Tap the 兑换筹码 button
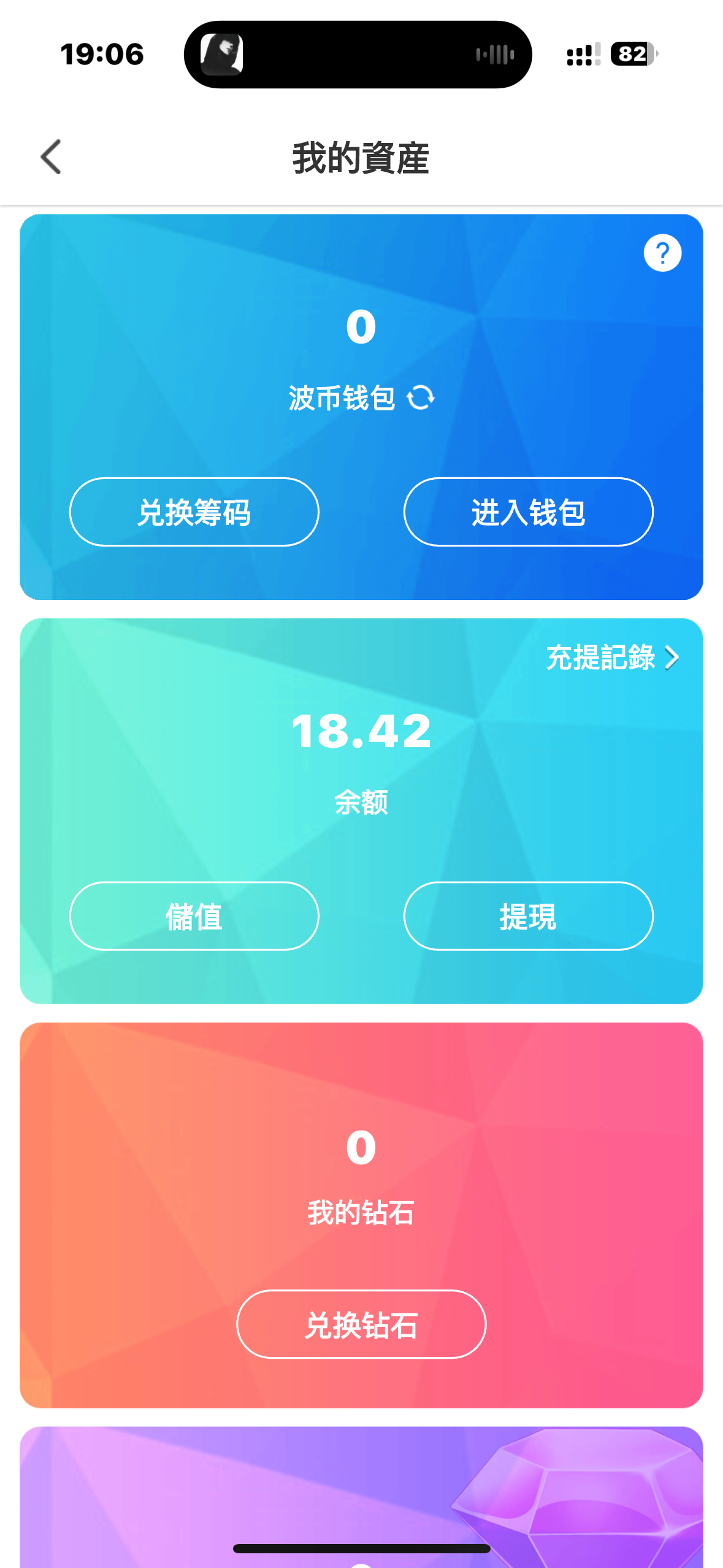The image size is (723, 1568). coord(194,512)
